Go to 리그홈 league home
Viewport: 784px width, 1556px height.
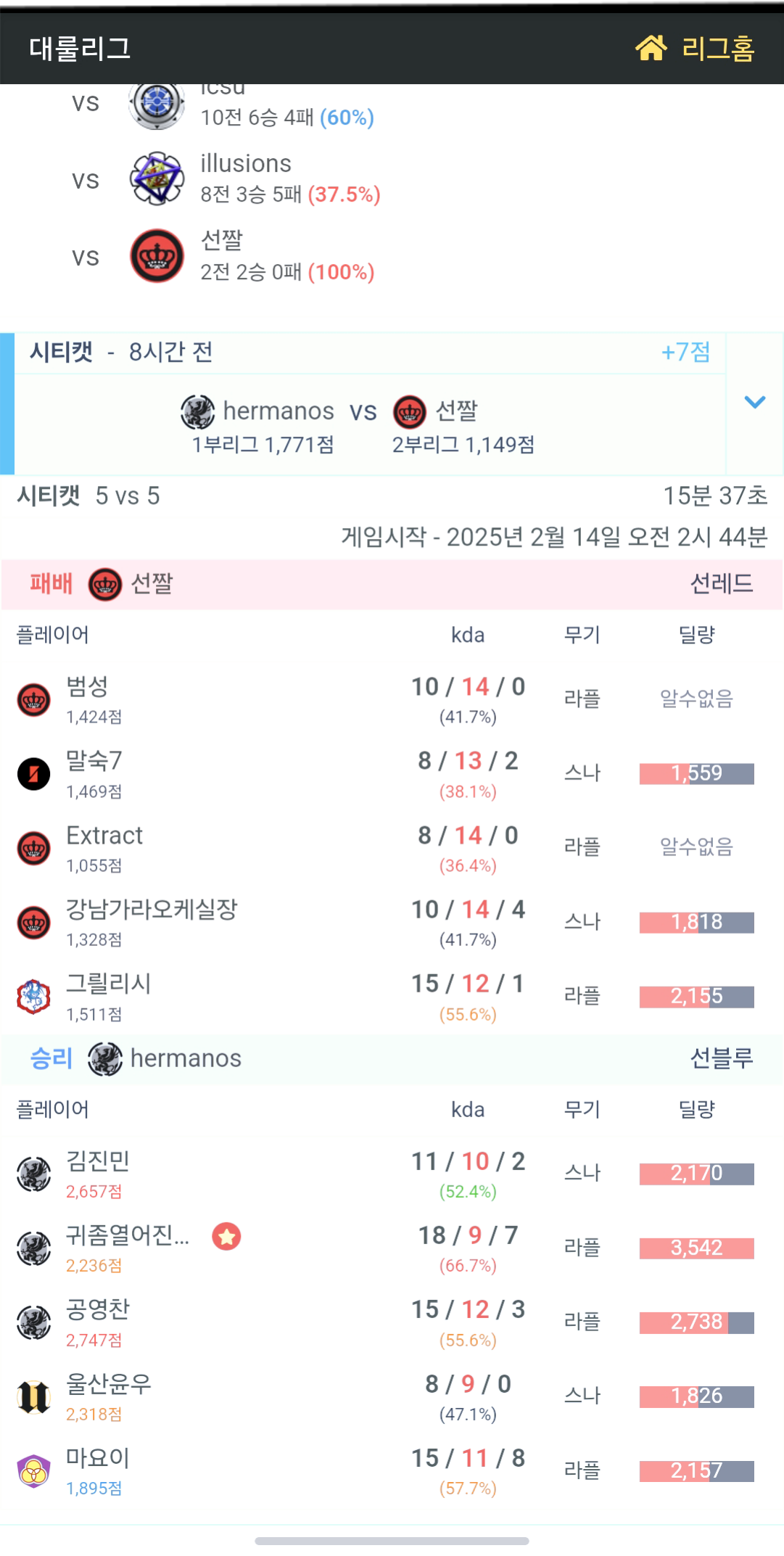695,49
